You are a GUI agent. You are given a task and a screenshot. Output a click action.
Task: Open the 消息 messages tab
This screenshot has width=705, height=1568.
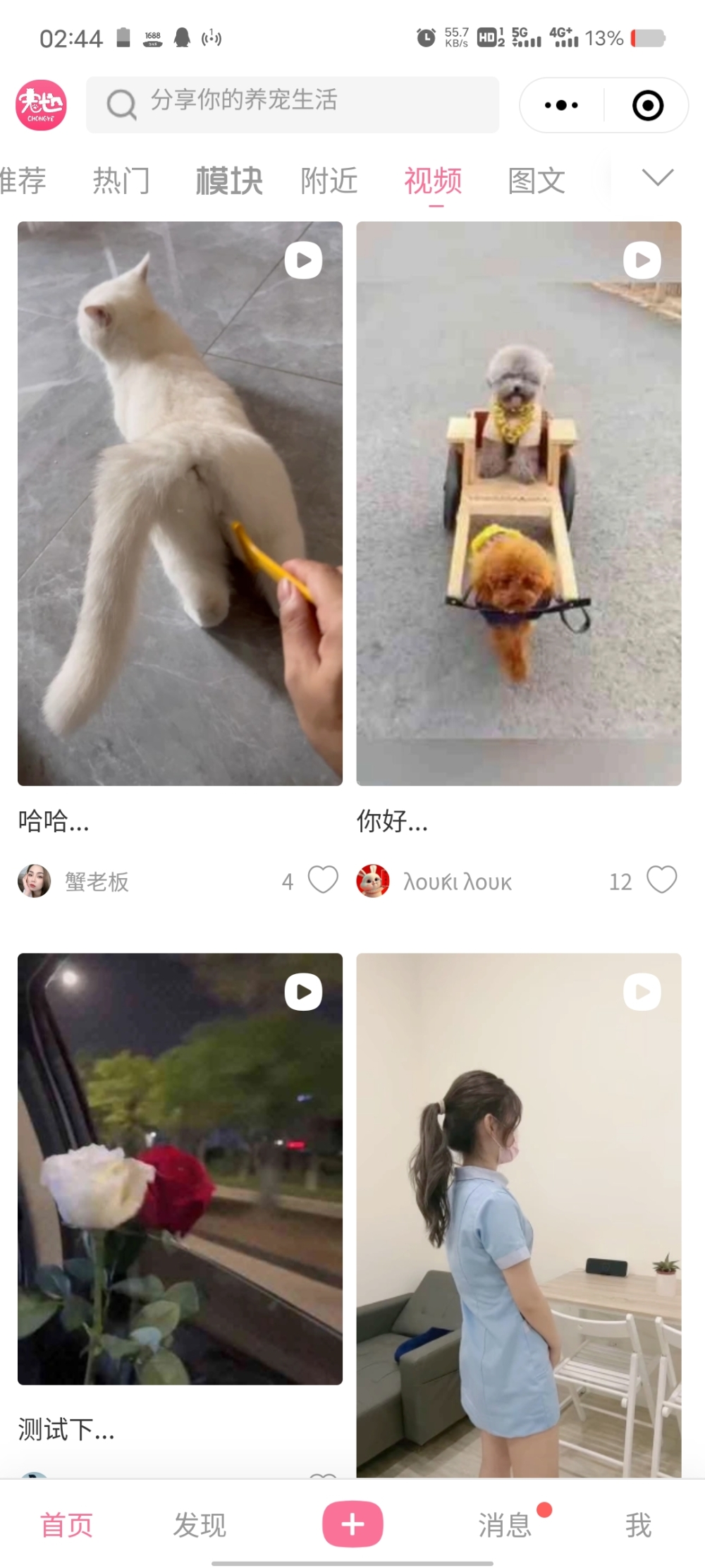(505, 1525)
